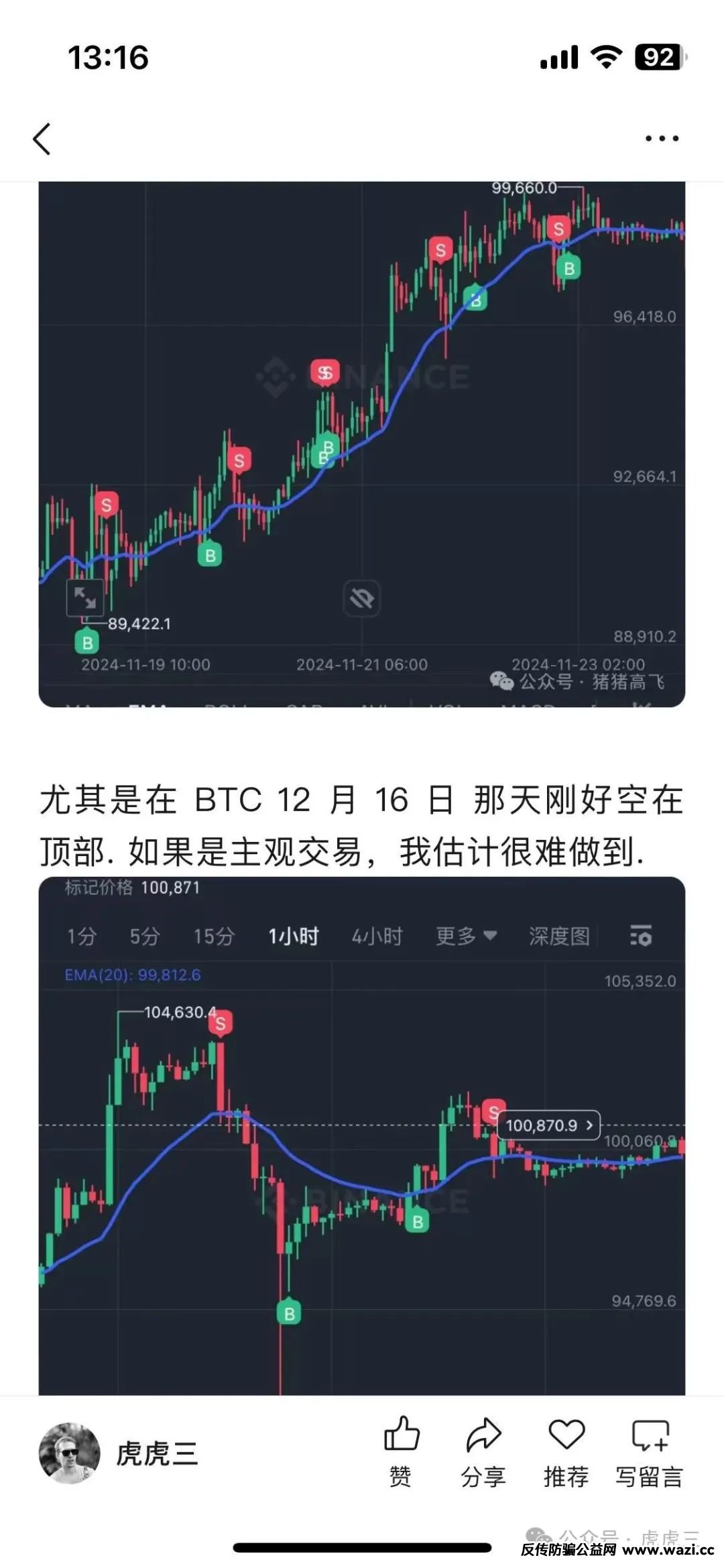This screenshot has height=1568, width=724.
Task: Write a comment via 写留言
Action: click(x=650, y=1452)
